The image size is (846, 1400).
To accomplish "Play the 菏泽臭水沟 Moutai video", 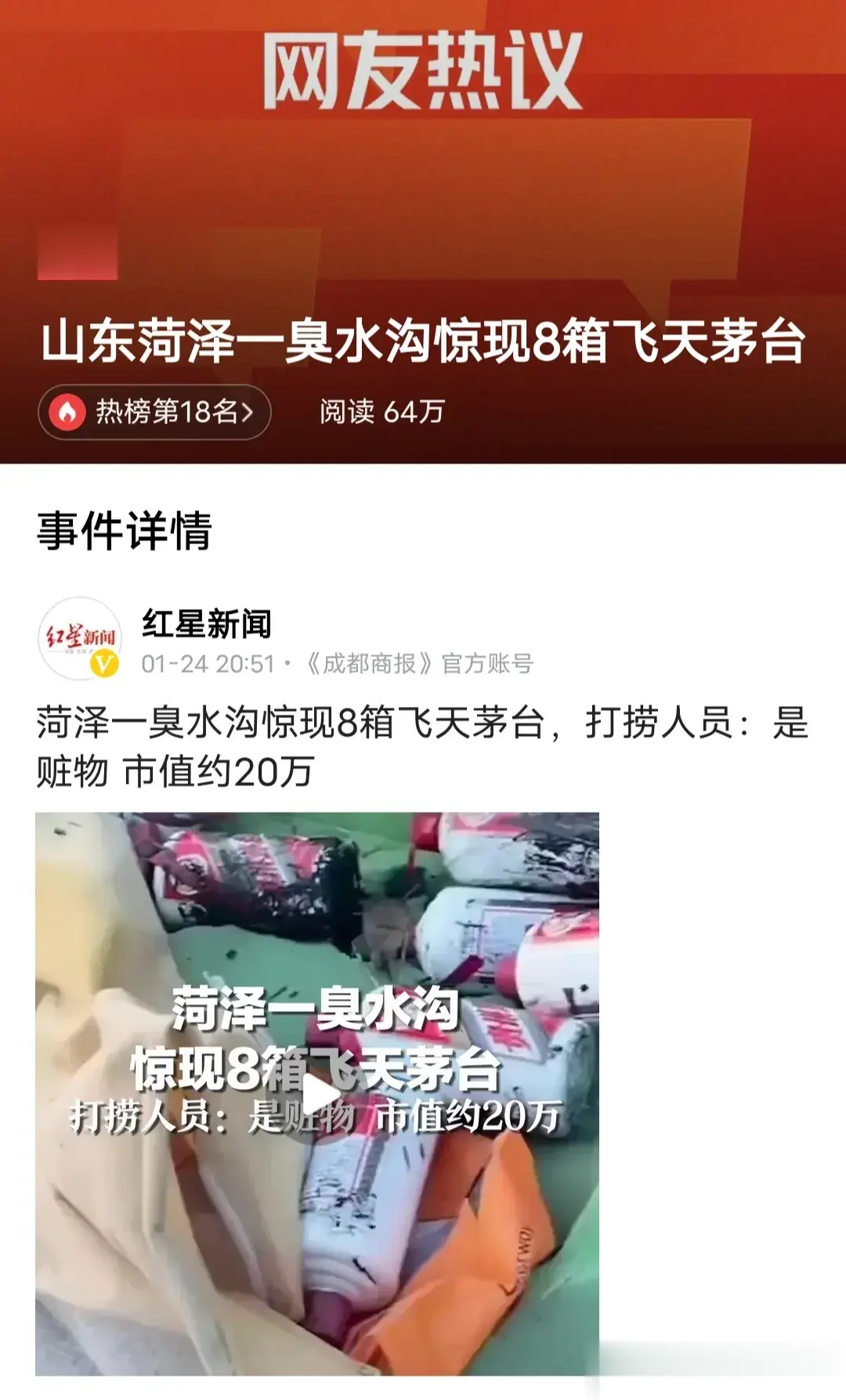I will 320,1095.
